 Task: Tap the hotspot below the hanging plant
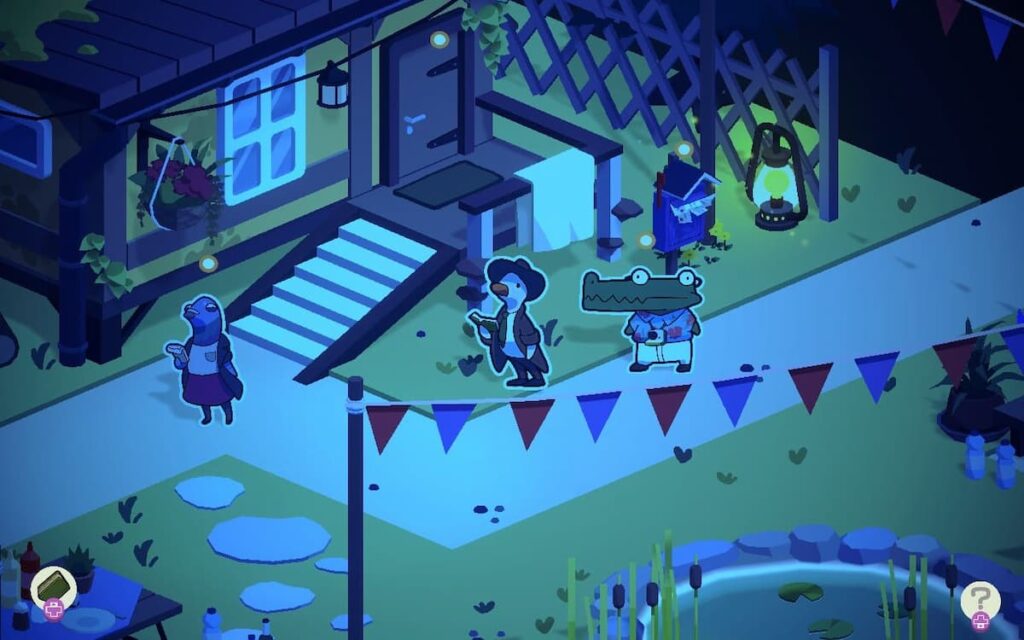tap(208, 264)
